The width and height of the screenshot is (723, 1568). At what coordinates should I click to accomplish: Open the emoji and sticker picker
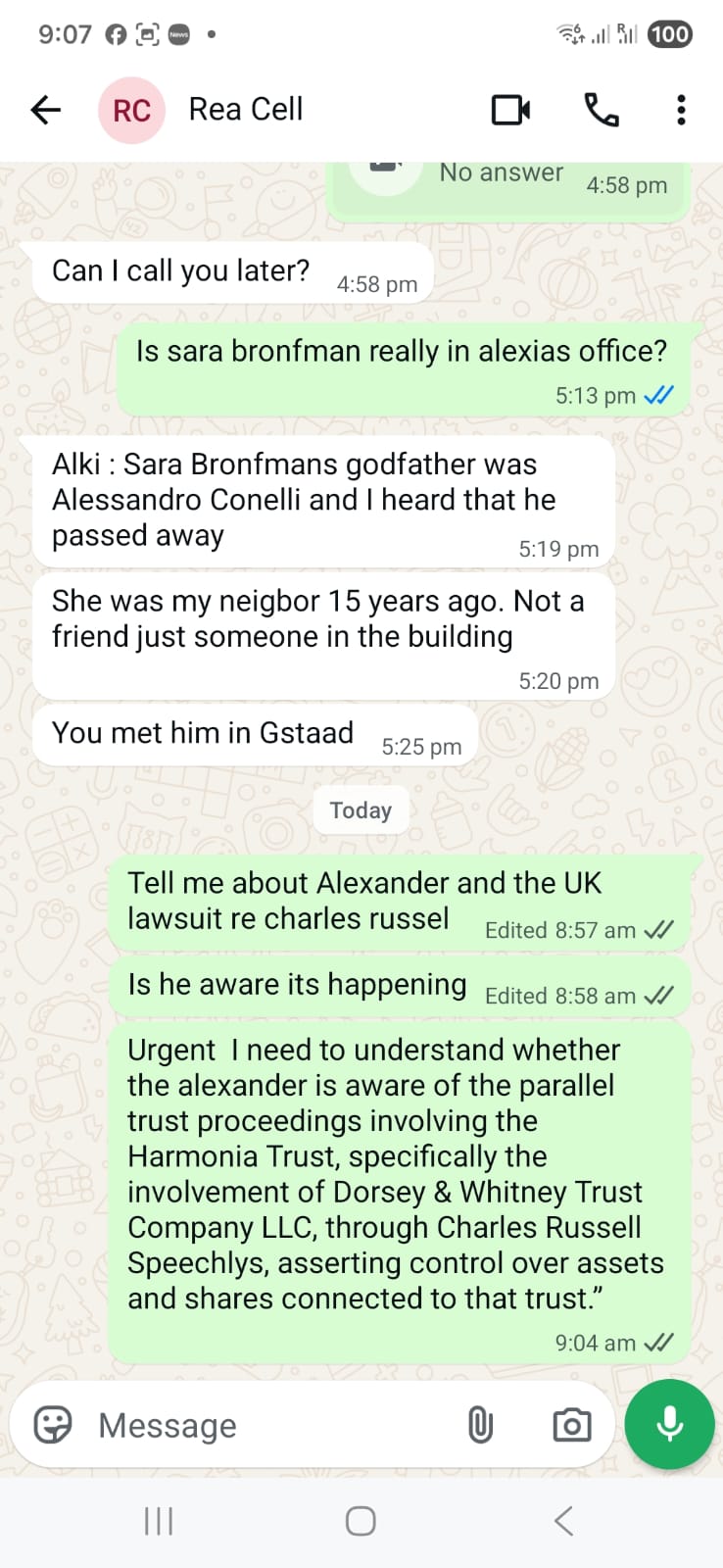53,1424
